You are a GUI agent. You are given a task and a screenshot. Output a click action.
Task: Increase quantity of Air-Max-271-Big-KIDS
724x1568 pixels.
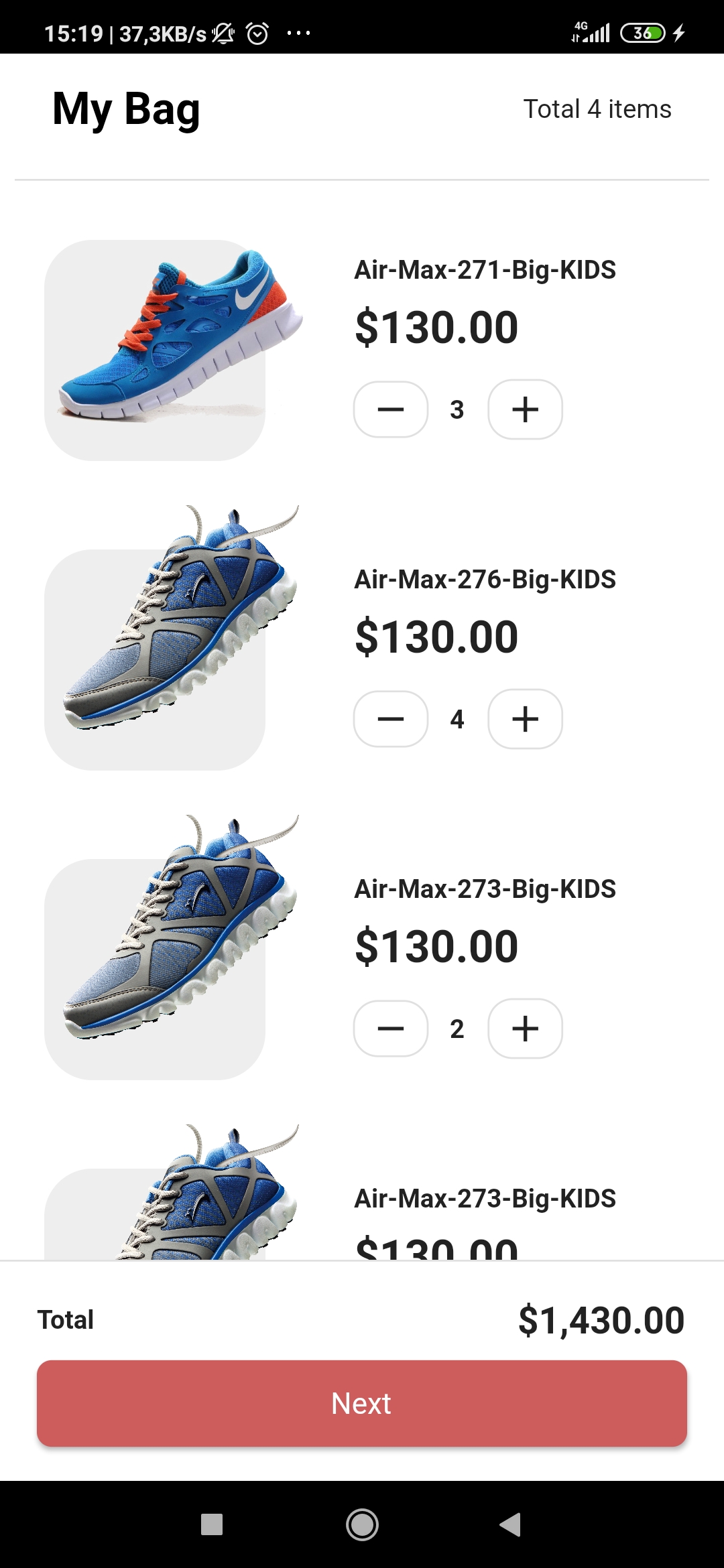coord(526,409)
